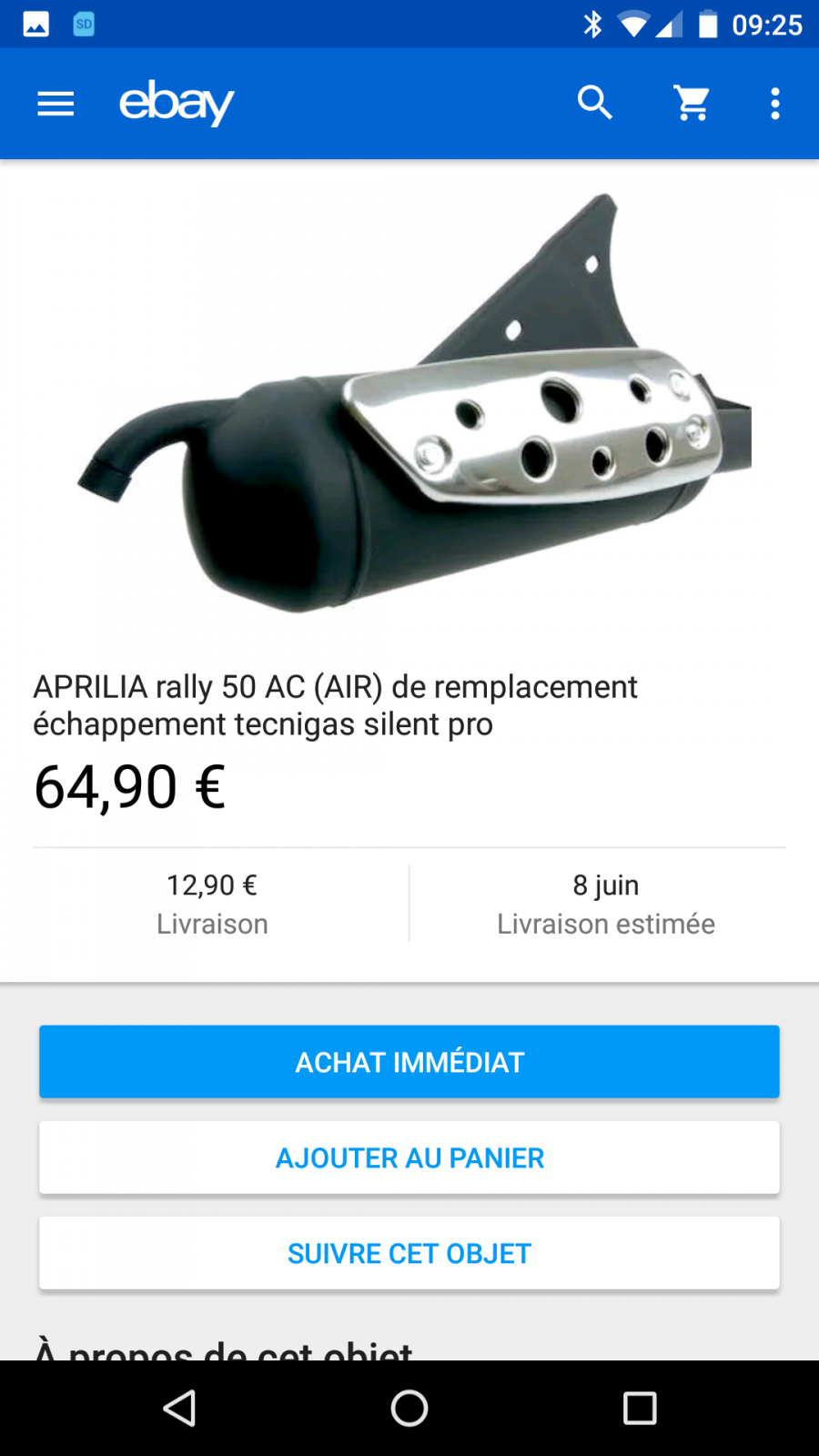The width and height of the screenshot is (819, 1456).
Task: Open the three-dot overflow menu
Action: click(x=775, y=104)
